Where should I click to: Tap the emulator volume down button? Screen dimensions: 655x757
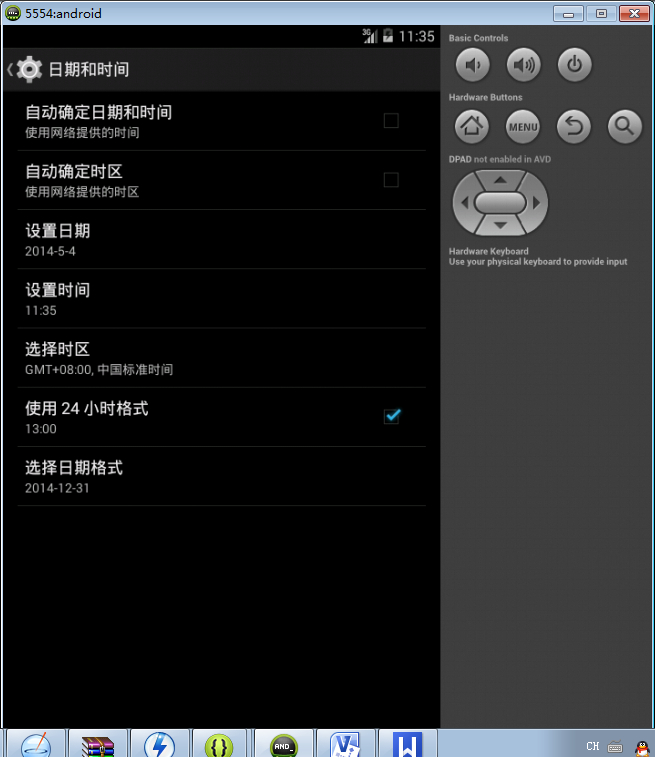pos(473,66)
